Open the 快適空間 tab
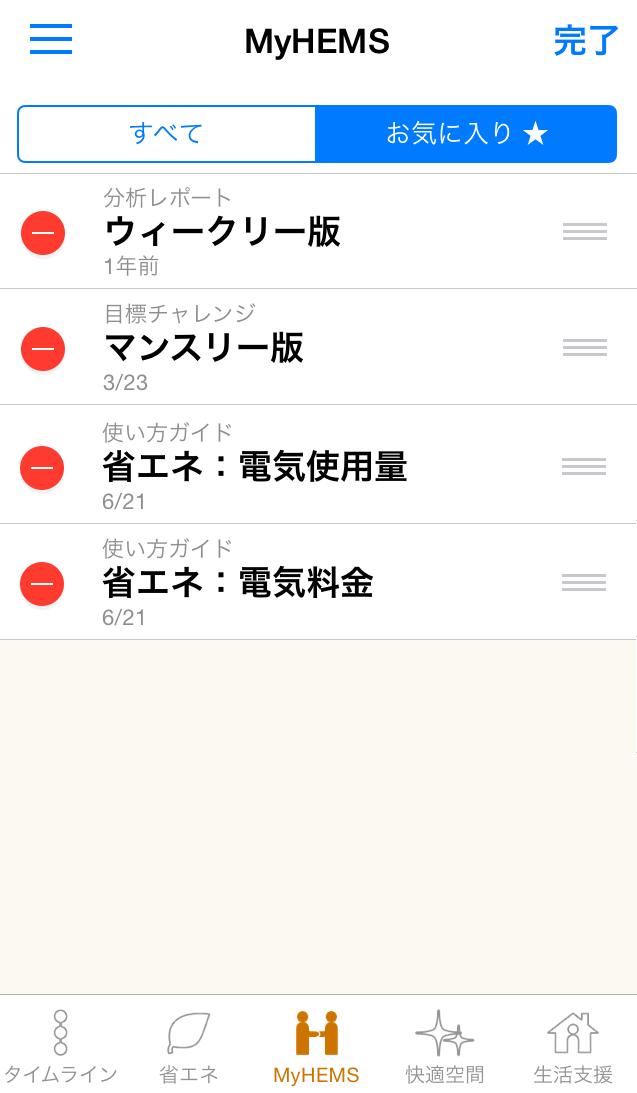 tap(444, 1046)
